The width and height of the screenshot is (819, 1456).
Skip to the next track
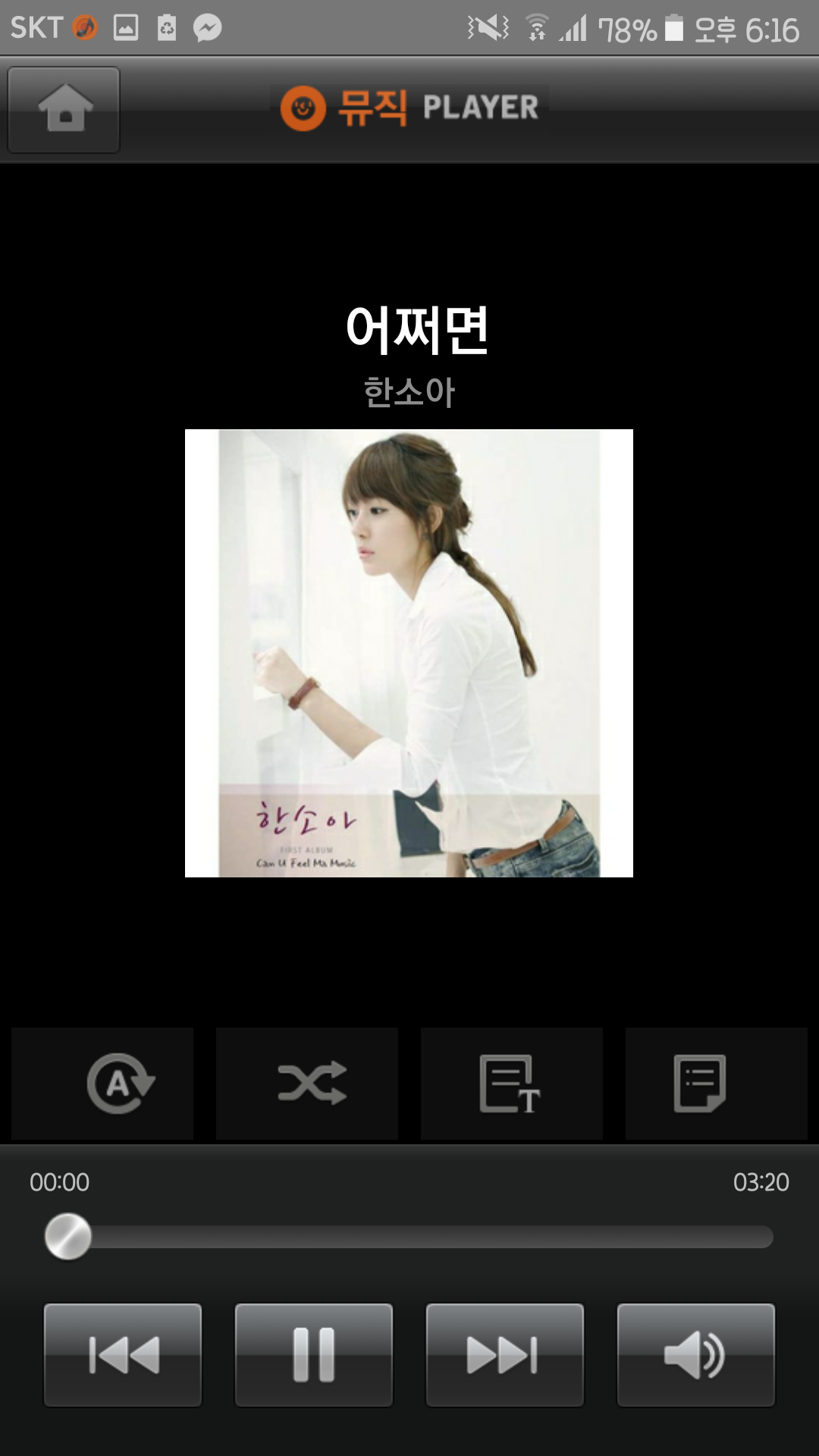505,1355
